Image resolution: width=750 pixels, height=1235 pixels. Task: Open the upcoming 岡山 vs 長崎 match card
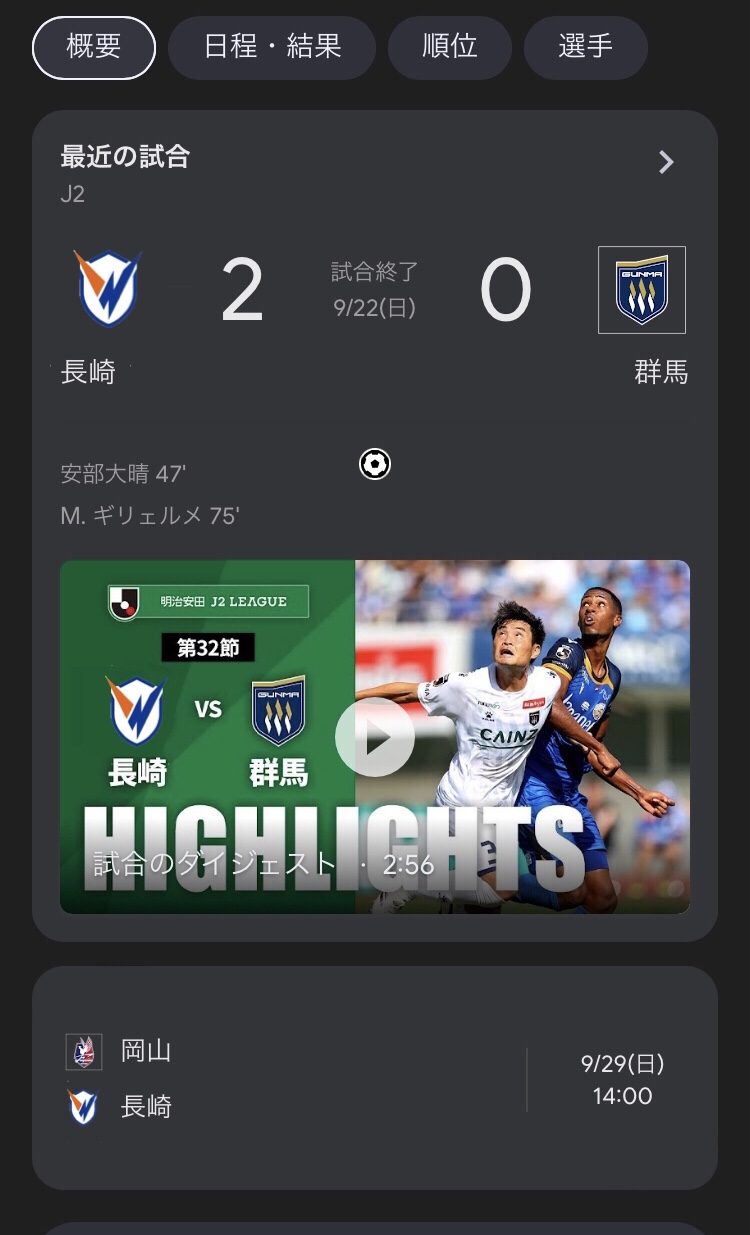pyautogui.click(x=375, y=1078)
